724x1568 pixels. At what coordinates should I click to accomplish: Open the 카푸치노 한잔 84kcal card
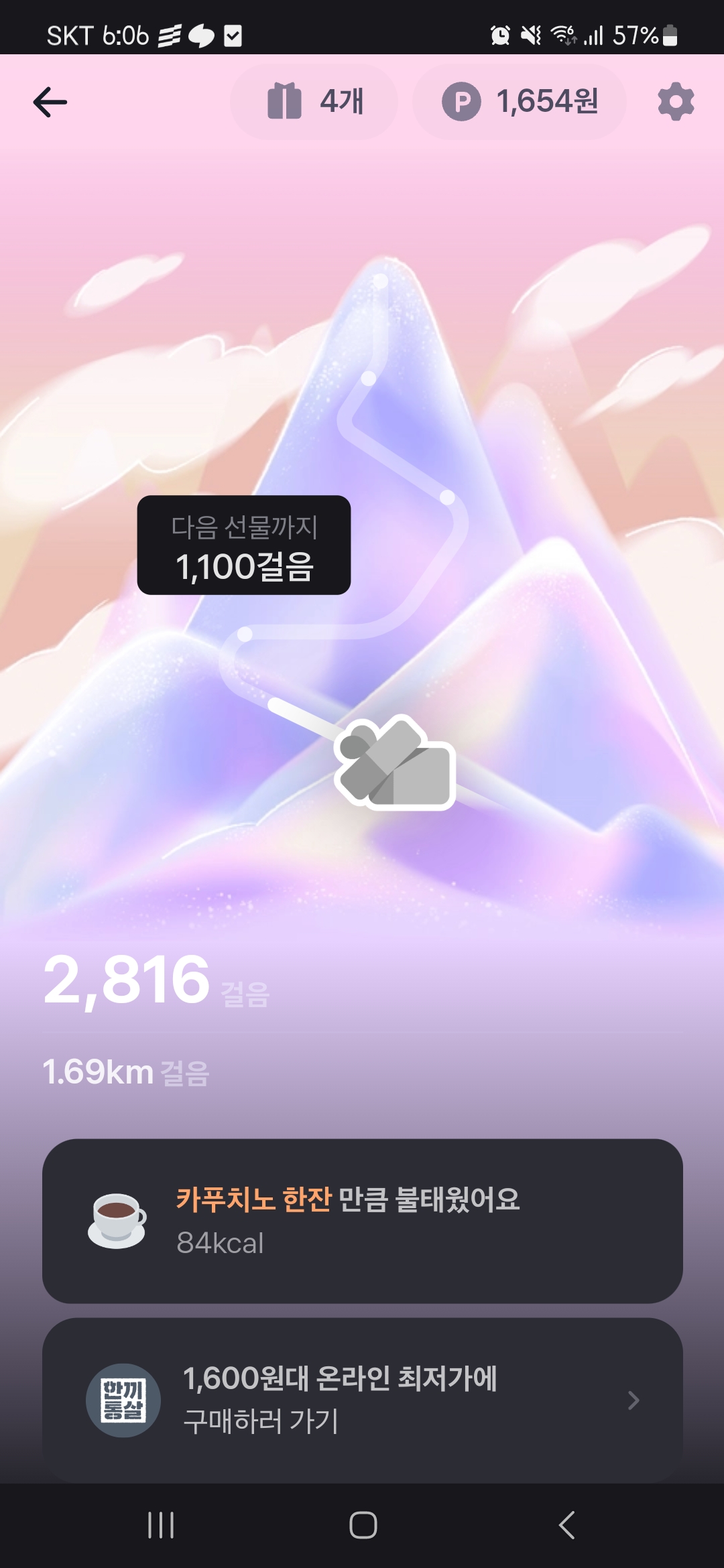coord(362,1221)
